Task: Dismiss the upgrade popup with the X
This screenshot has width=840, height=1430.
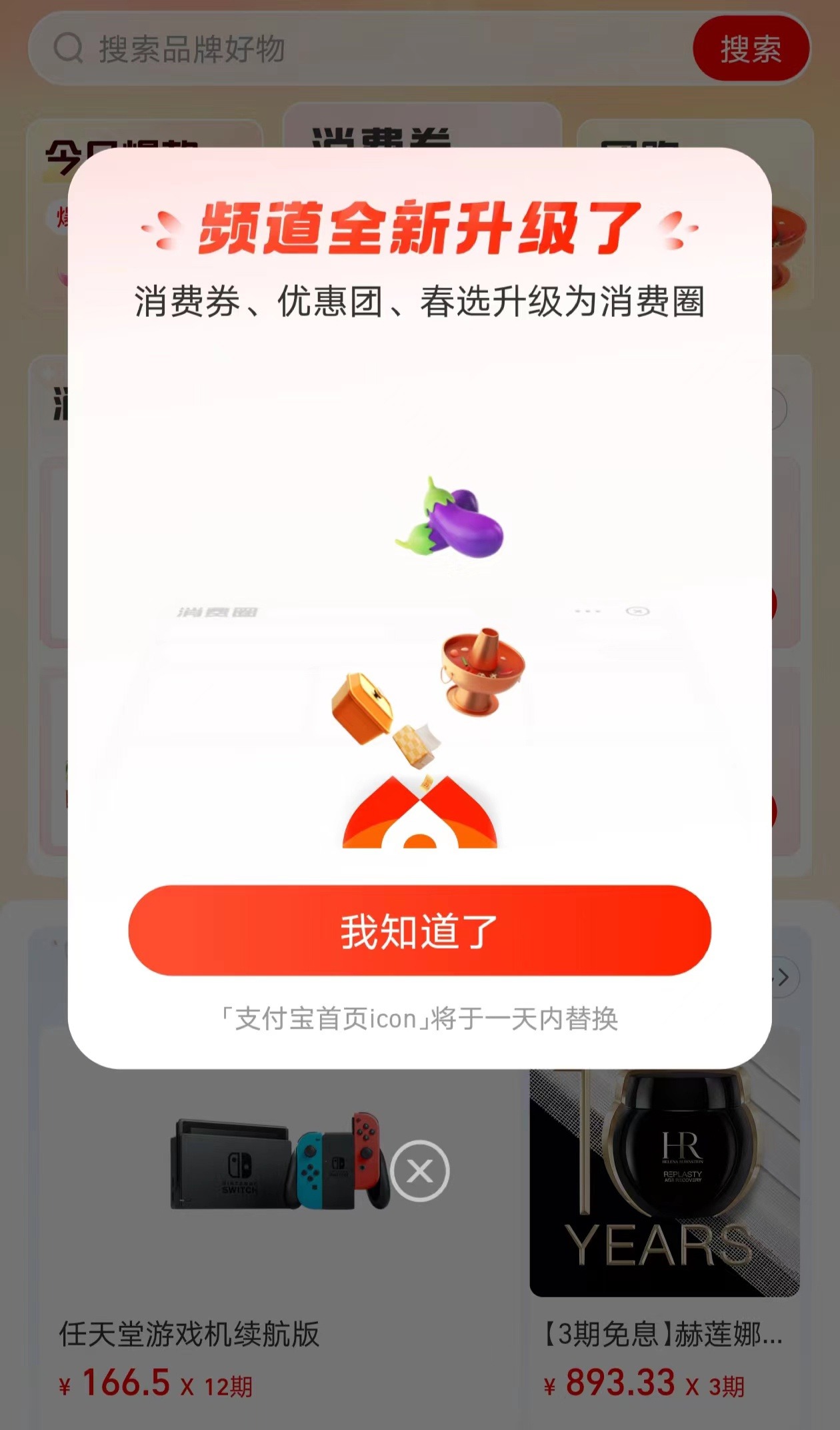Action: tap(420, 1171)
